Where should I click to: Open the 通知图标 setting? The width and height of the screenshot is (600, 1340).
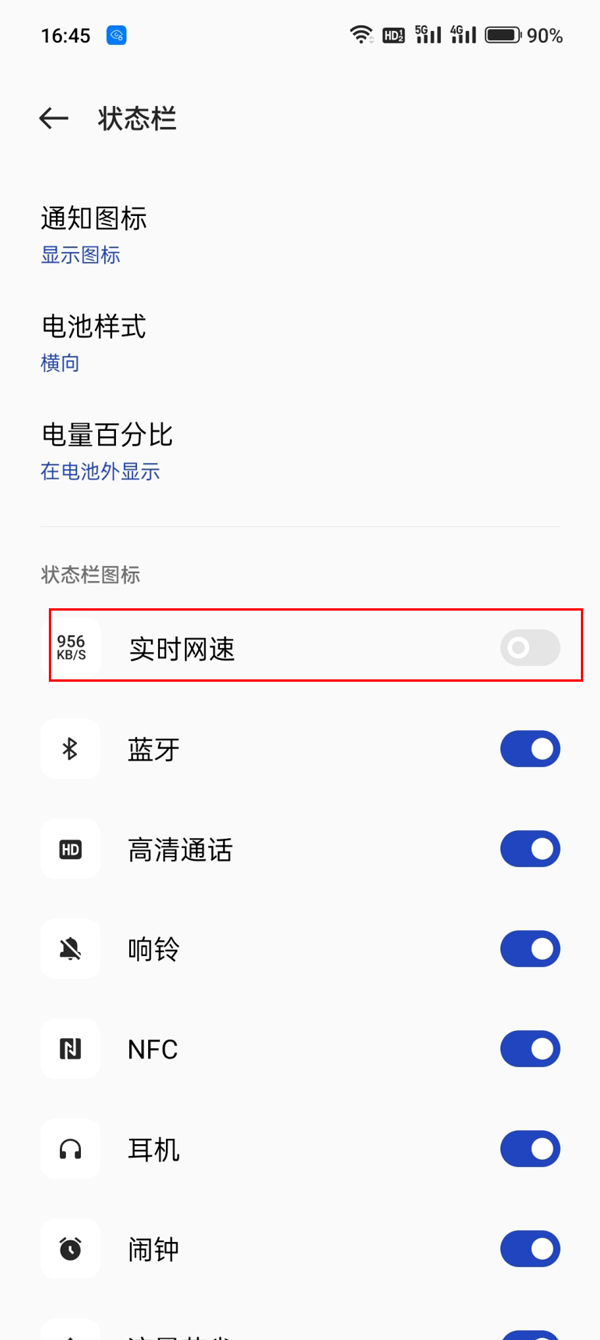click(x=94, y=233)
